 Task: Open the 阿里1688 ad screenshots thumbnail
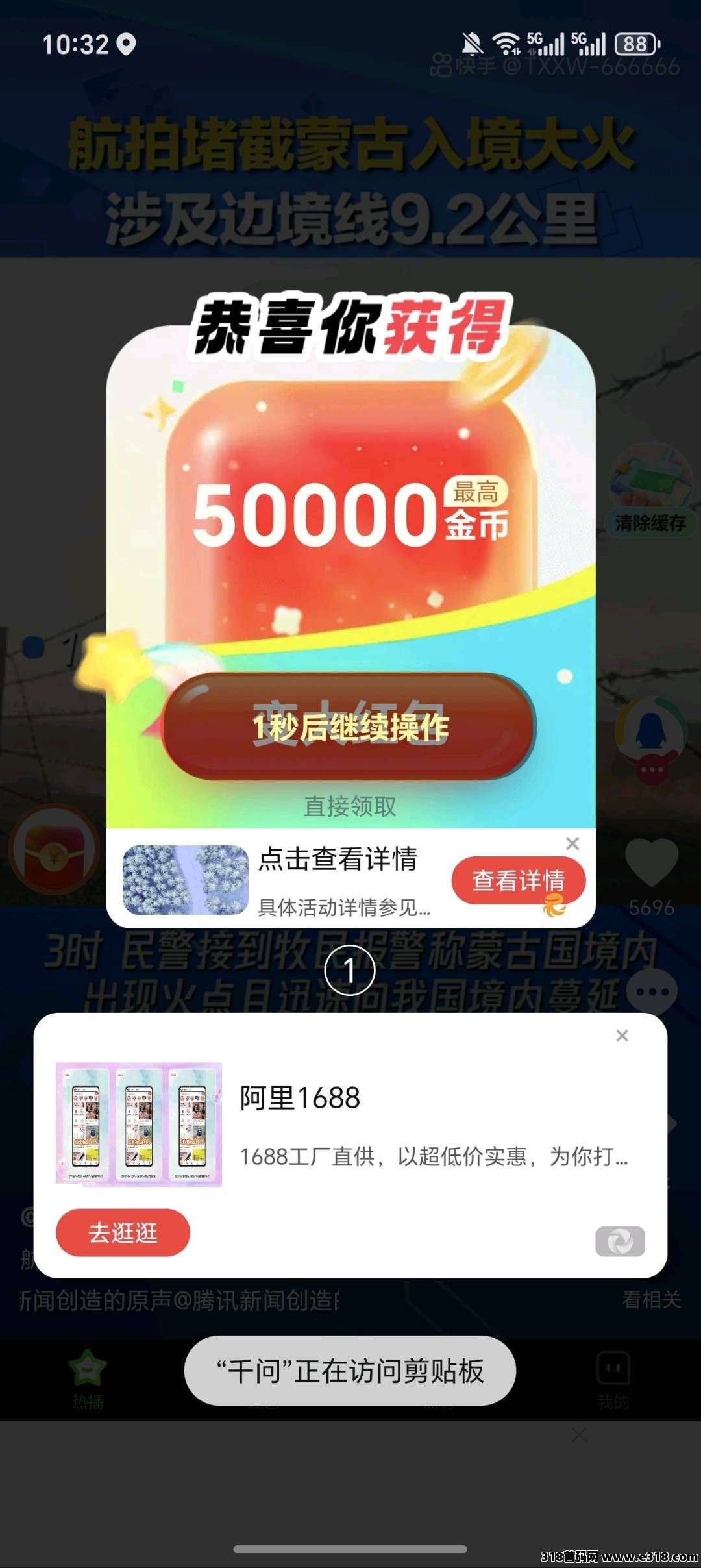click(x=139, y=1124)
